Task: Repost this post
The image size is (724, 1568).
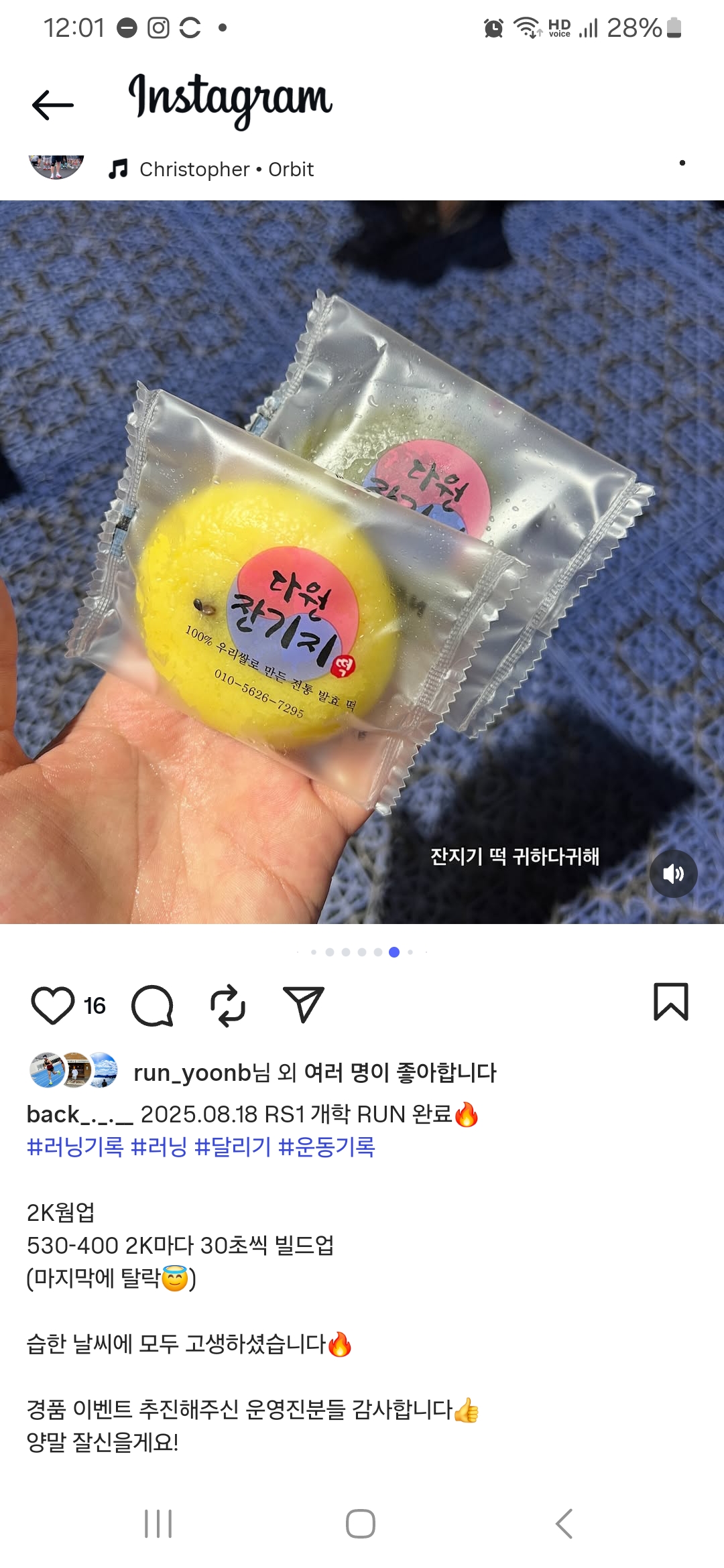Action: point(228,1005)
